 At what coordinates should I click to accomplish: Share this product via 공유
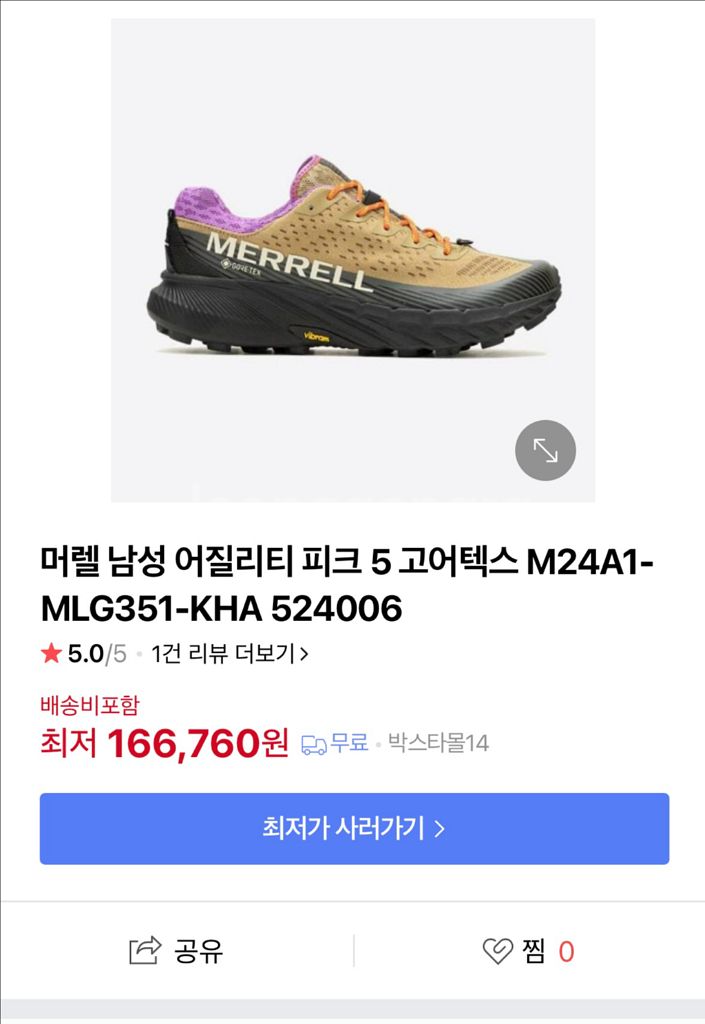(x=177, y=950)
